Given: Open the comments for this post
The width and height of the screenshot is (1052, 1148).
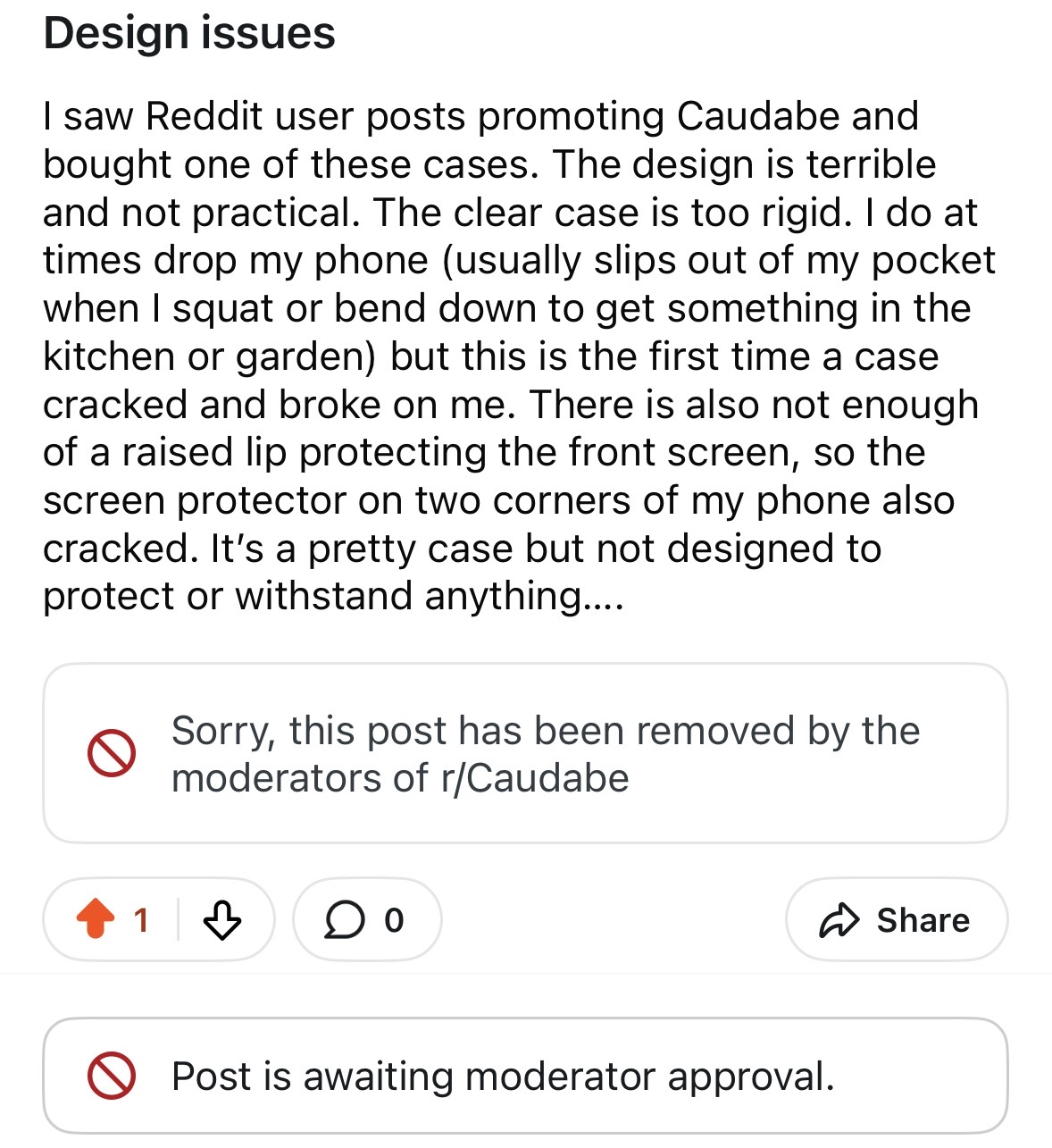Looking at the screenshot, I should click(x=367, y=919).
